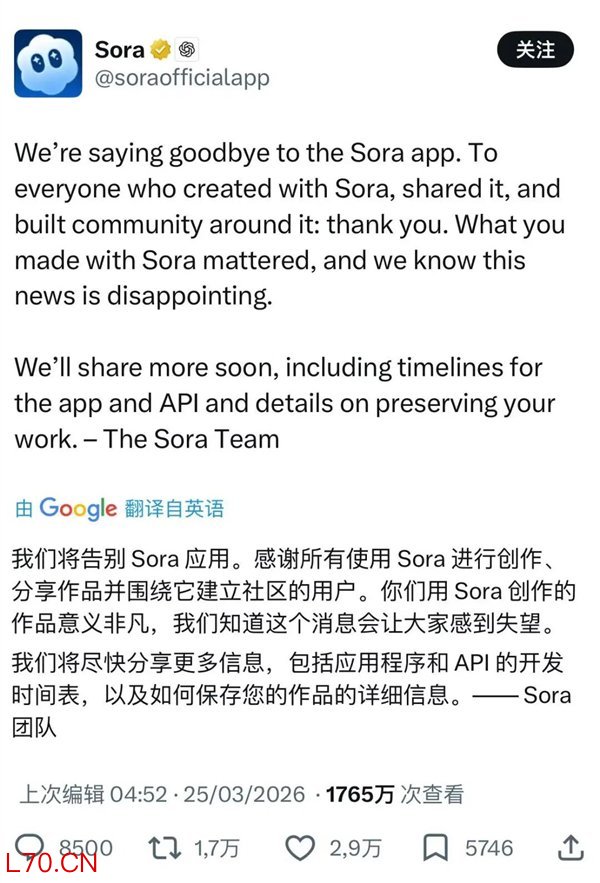Viewport: 600px width, 883px height.
Task: Open Sora's profile avatar
Action: 48,63
